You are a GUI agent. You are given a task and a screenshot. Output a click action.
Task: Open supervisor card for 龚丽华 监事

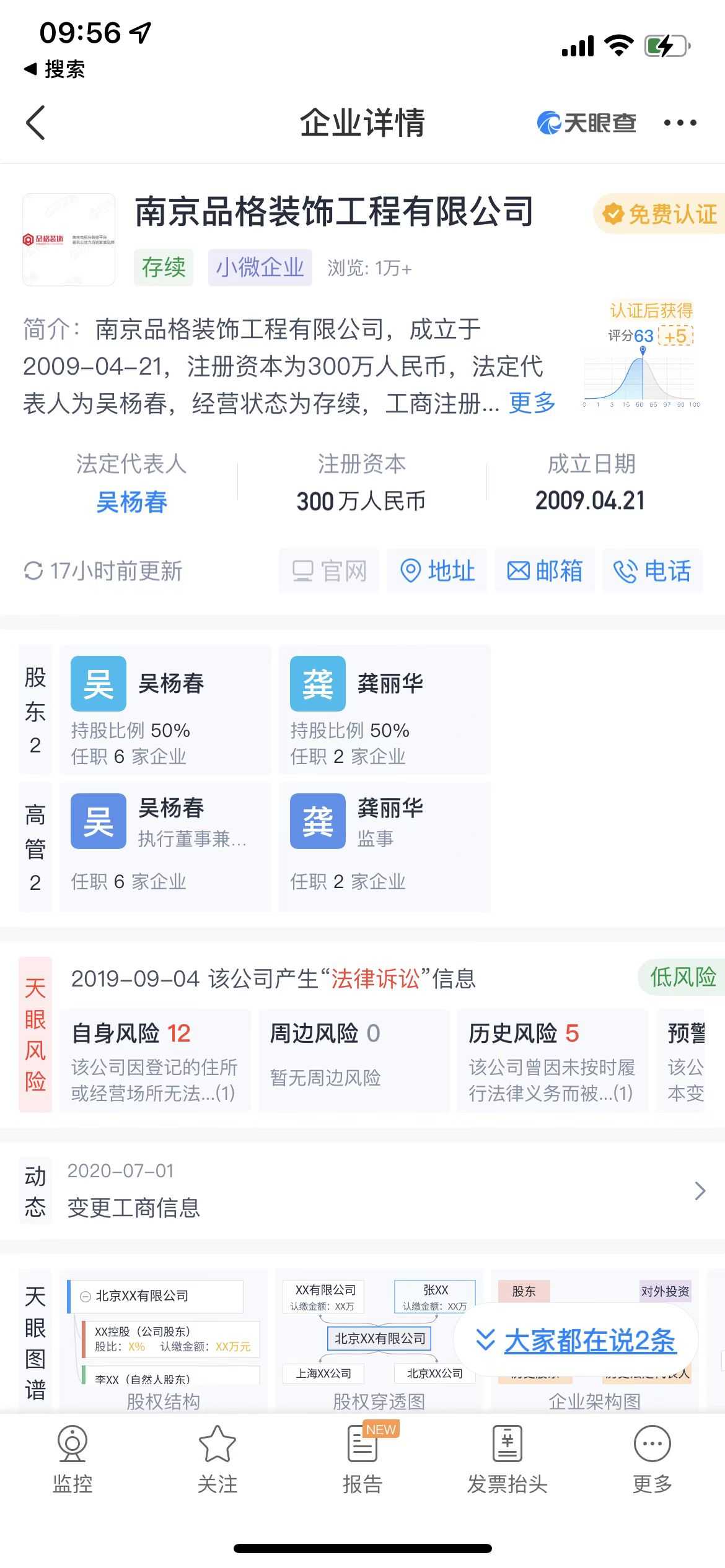[384, 846]
